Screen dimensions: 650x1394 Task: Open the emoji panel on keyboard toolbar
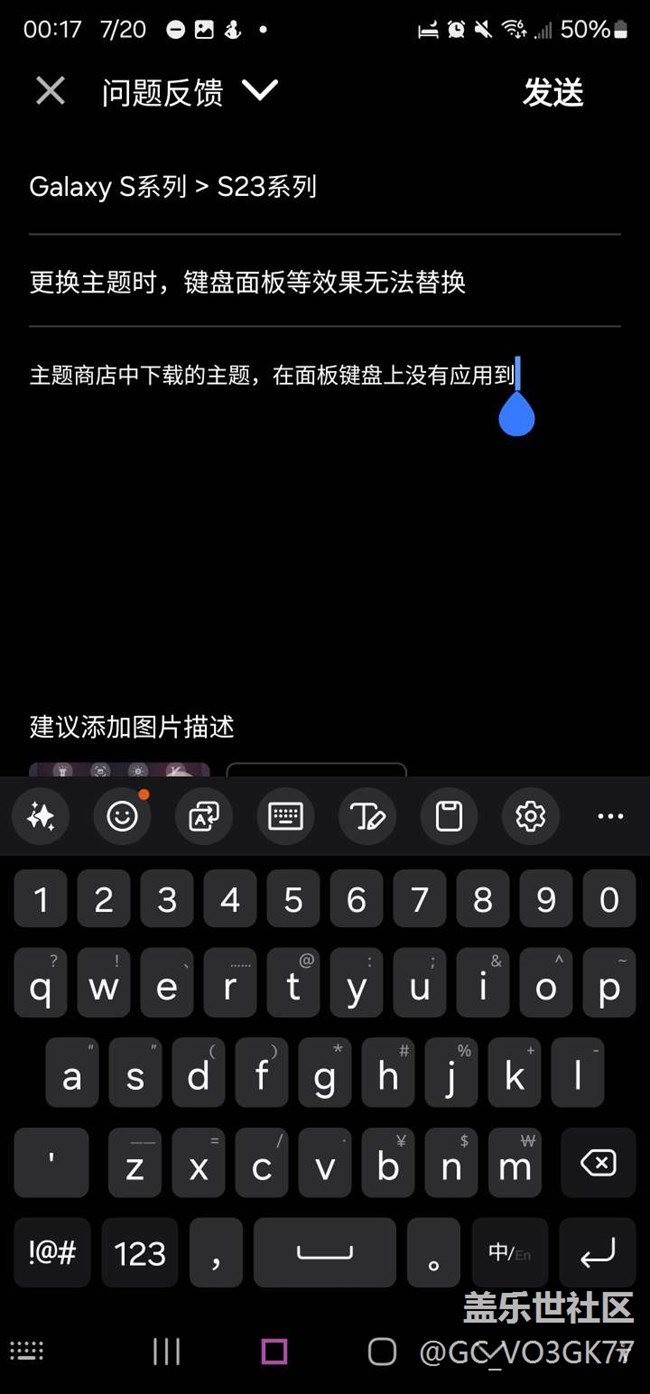pos(123,817)
